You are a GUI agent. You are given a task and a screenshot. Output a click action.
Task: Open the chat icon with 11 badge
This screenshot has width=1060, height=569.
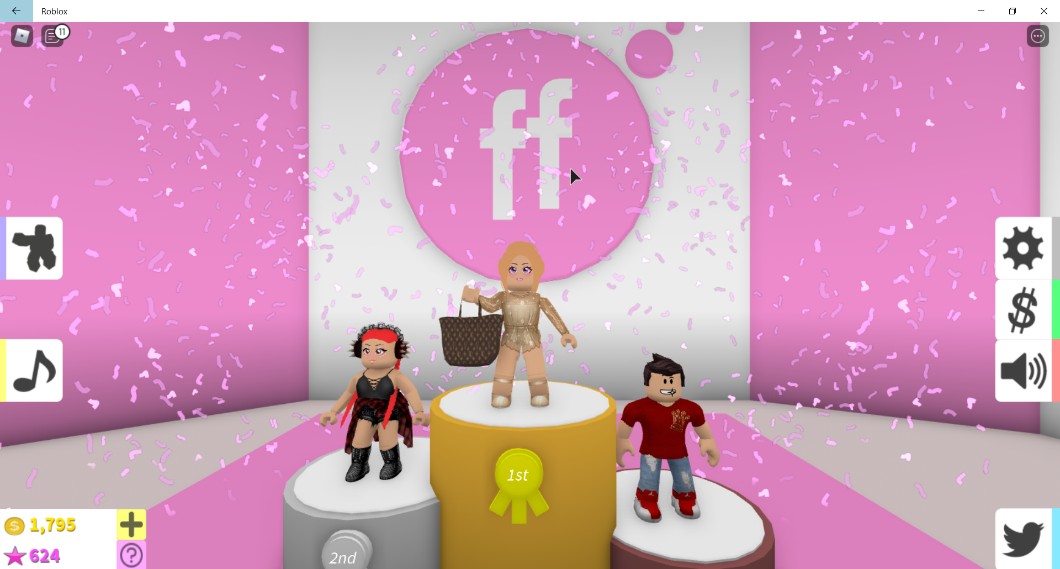tap(53, 37)
